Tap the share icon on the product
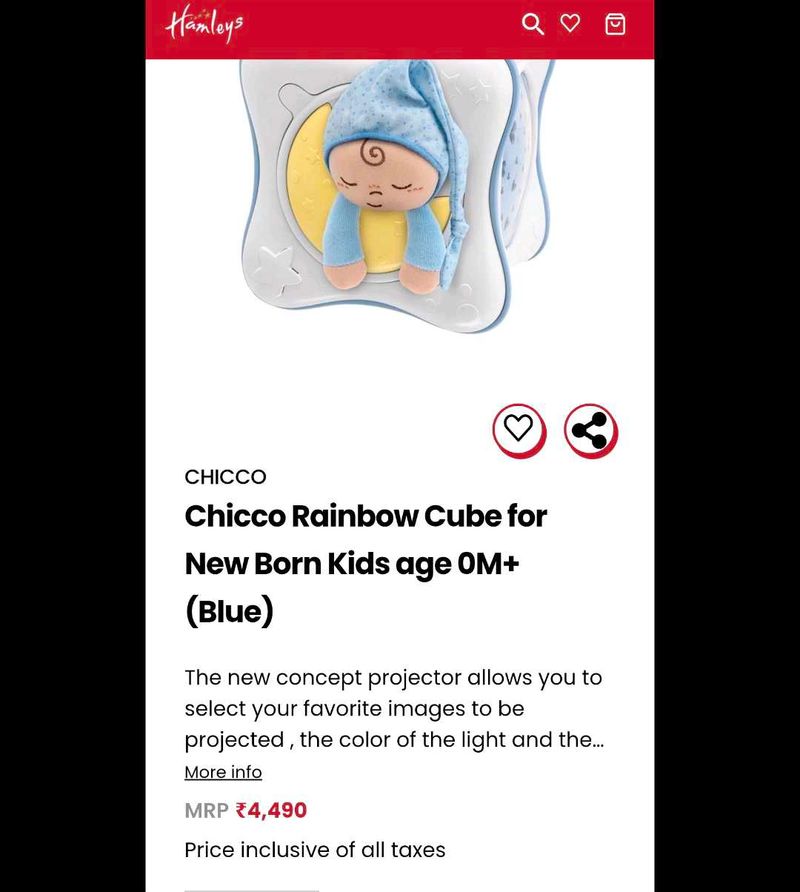The width and height of the screenshot is (800, 892). coord(592,432)
